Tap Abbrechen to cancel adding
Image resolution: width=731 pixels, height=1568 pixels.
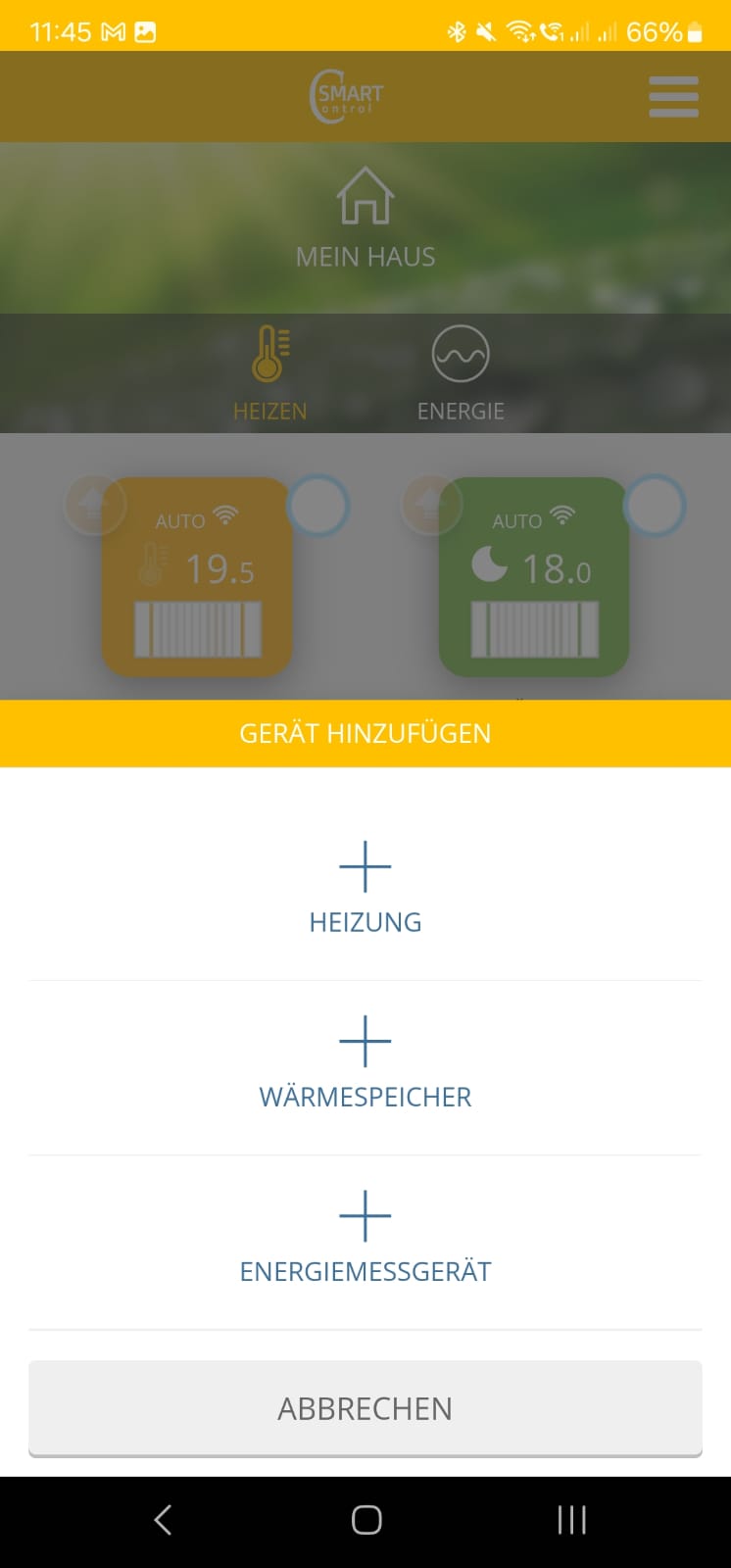(x=365, y=1408)
